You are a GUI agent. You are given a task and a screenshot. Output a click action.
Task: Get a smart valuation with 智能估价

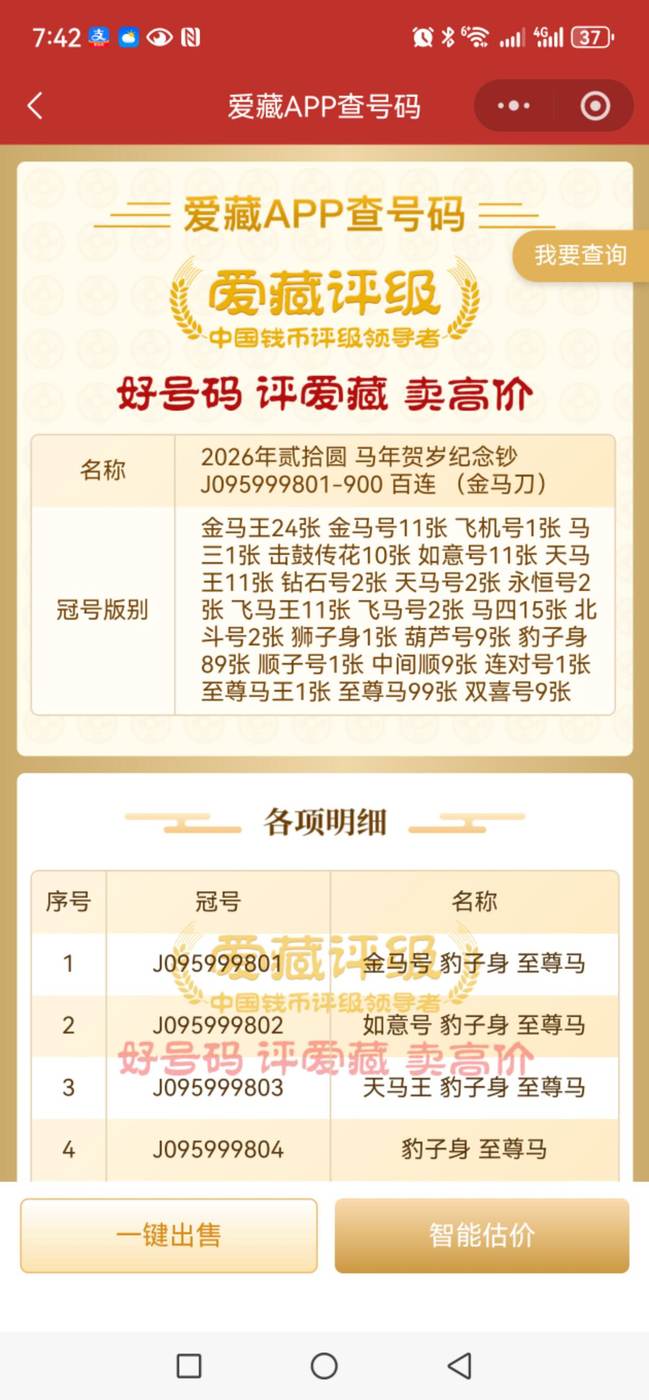point(482,1235)
